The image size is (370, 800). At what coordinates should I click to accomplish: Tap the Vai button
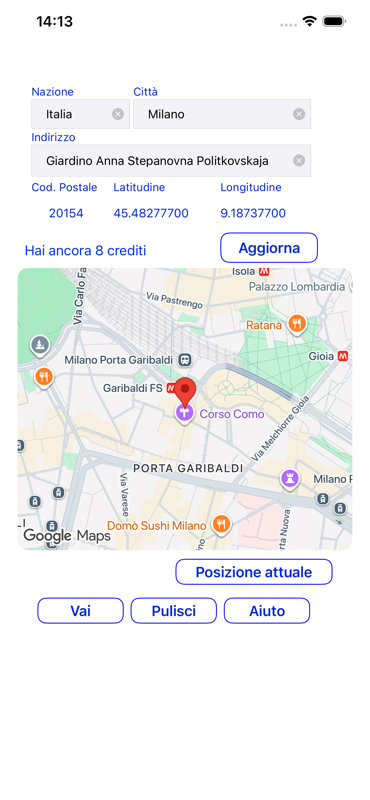(x=81, y=611)
